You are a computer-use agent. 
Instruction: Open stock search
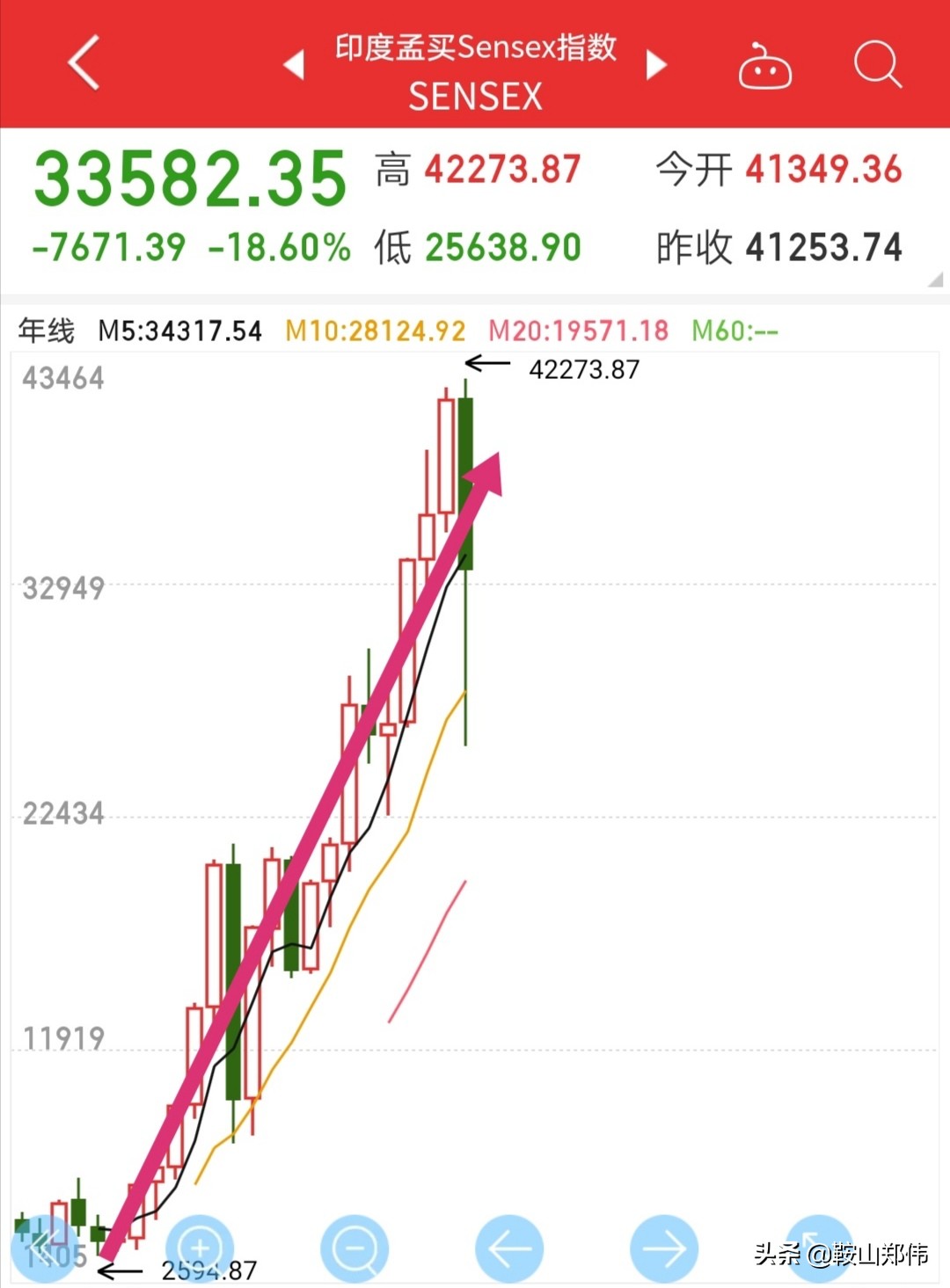(x=877, y=65)
